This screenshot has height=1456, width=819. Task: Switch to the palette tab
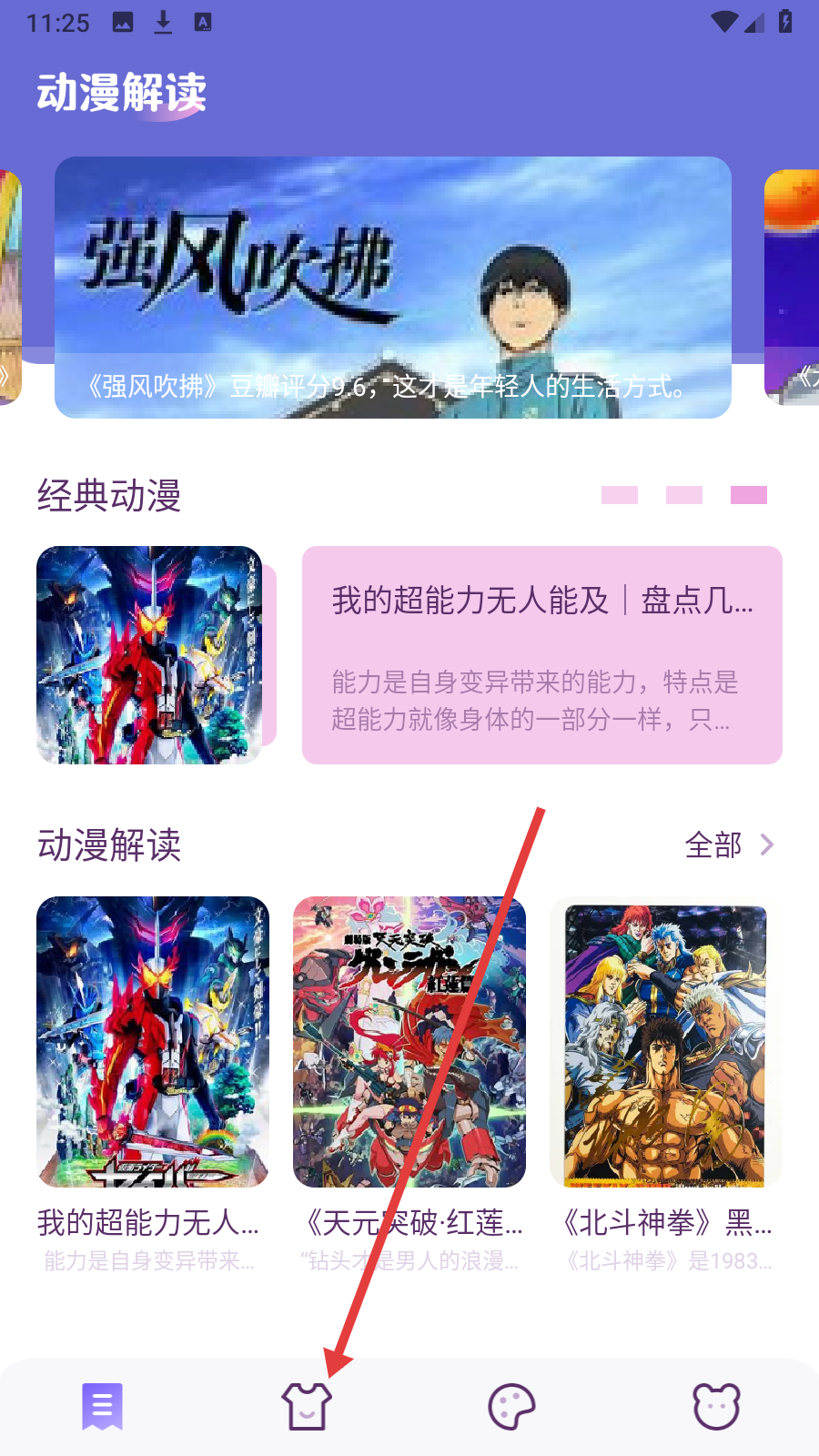pos(511,1407)
